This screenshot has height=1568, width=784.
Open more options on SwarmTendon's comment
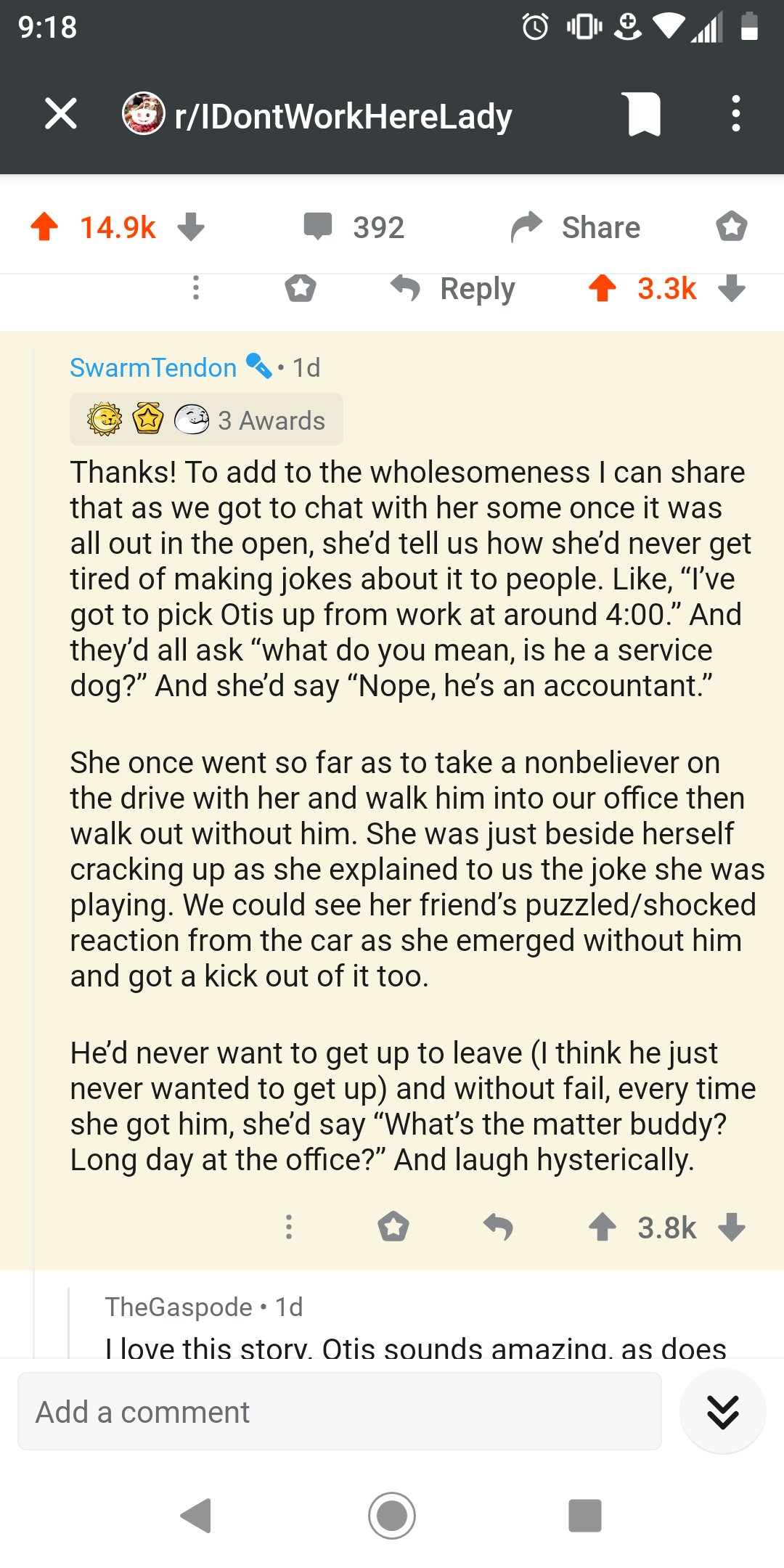click(289, 1228)
